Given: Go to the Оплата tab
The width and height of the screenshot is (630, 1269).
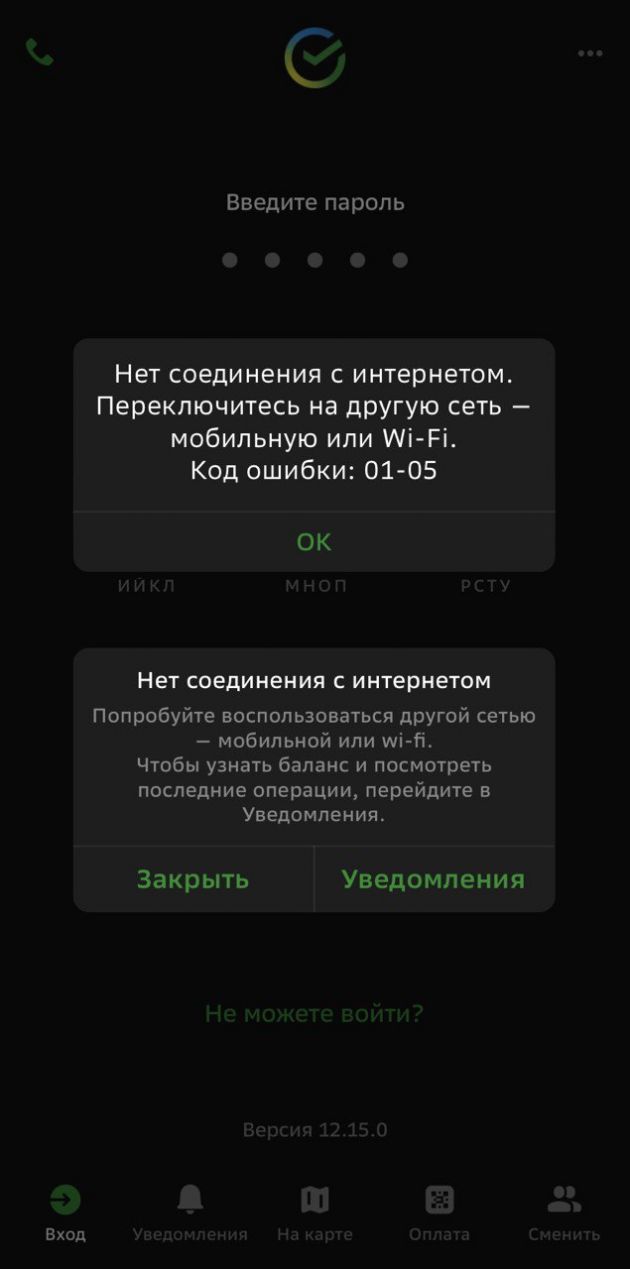Looking at the screenshot, I should (439, 1213).
